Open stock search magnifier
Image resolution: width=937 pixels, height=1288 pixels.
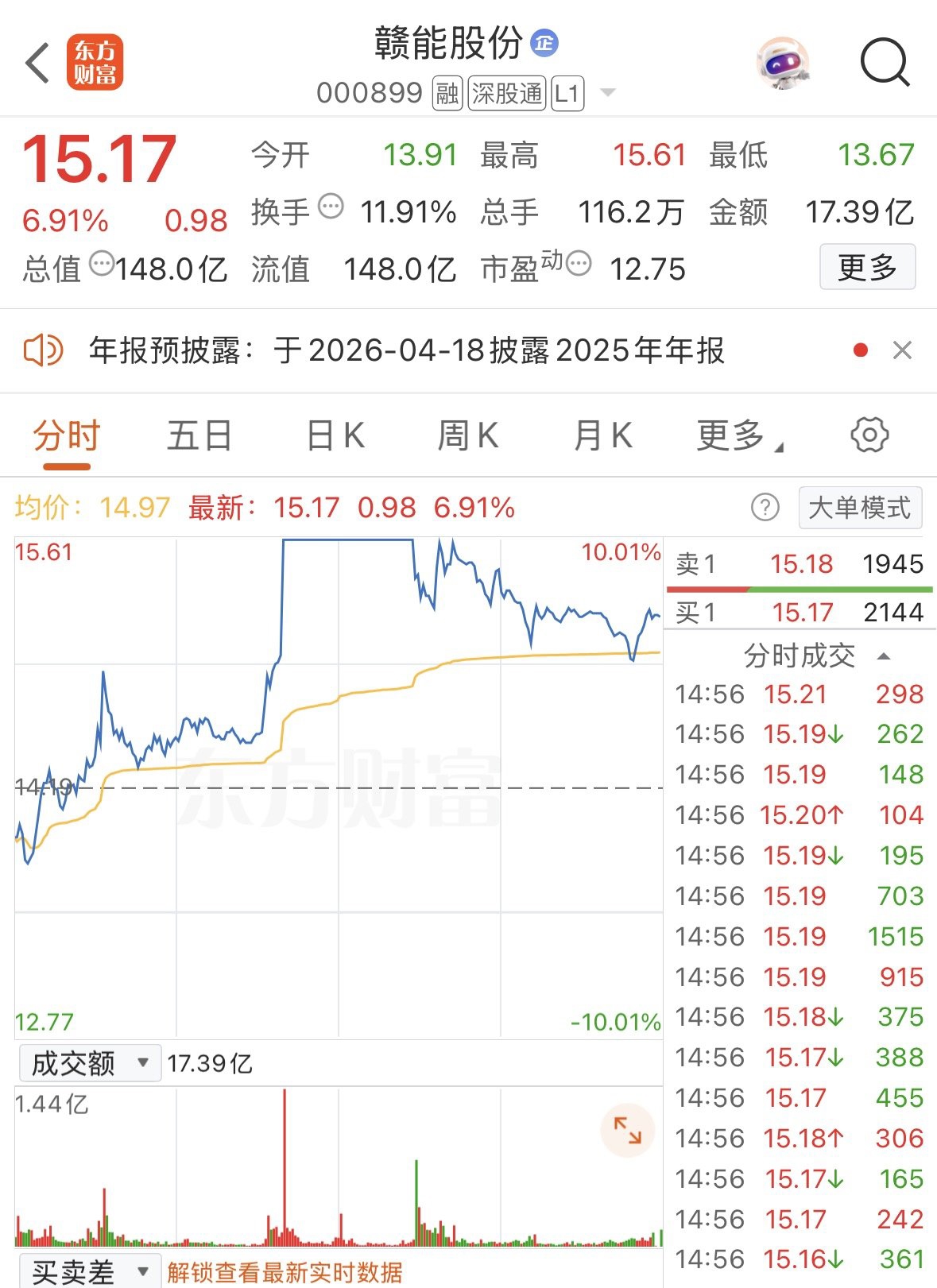885,62
